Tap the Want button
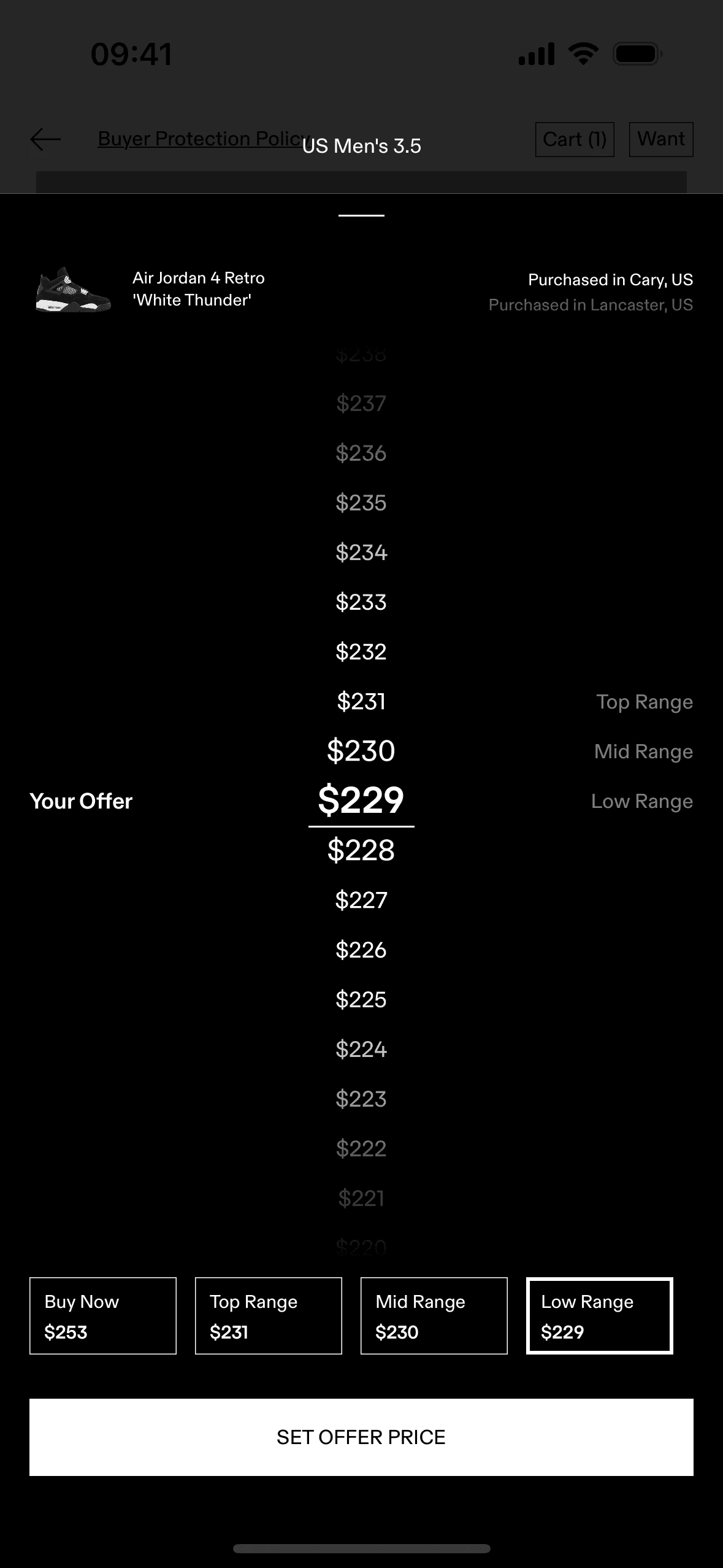The image size is (723, 1568). [661, 139]
